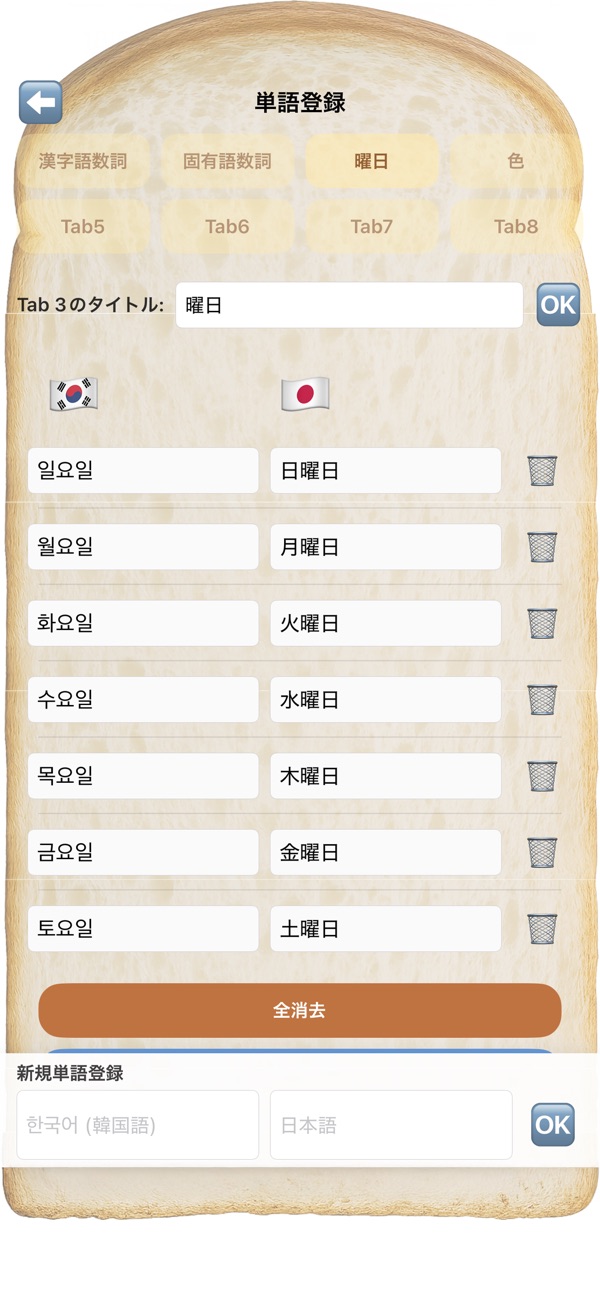Screen dimensions: 600x1299
Task: Switch to the 固有語数詞 tab
Action: [x=227, y=161]
